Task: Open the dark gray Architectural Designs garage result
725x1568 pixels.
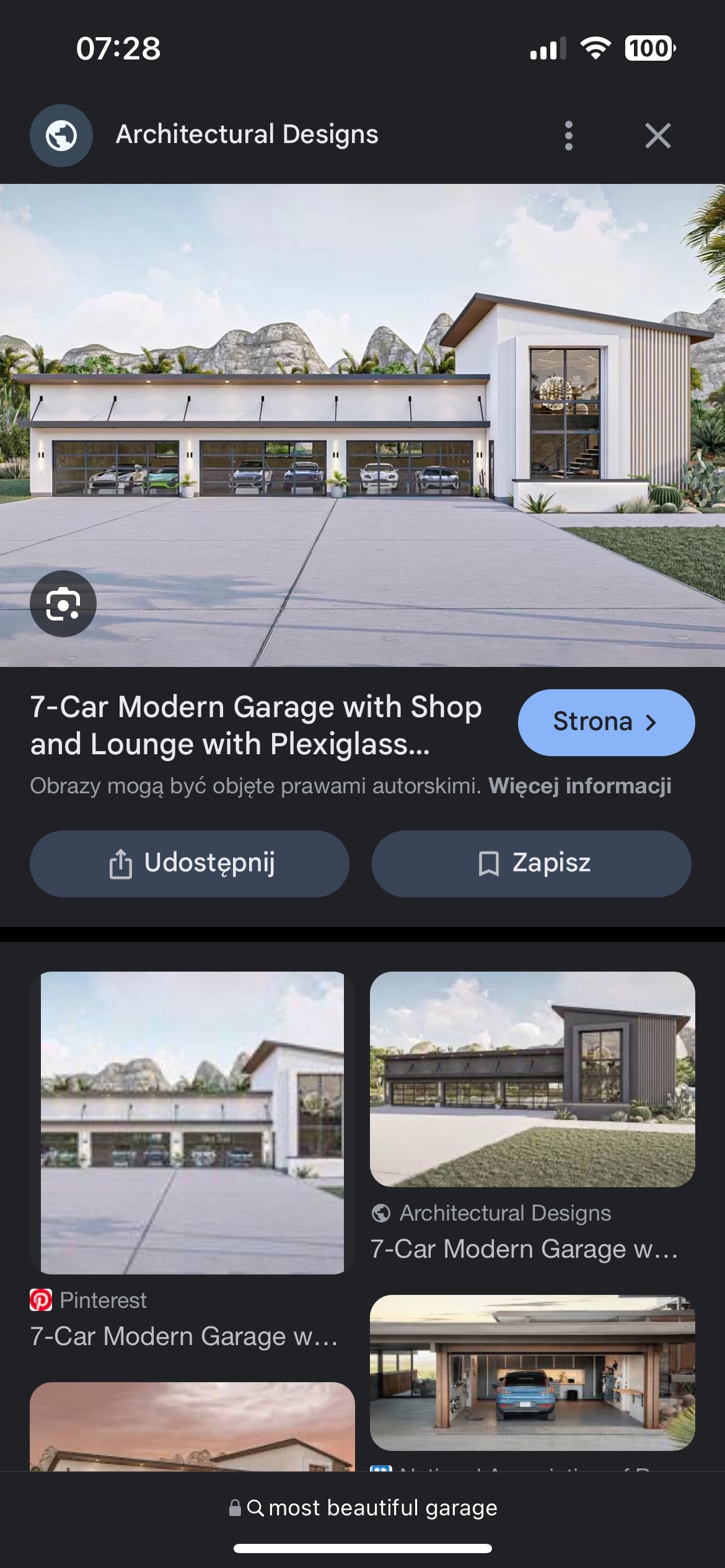Action: click(x=532, y=1079)
